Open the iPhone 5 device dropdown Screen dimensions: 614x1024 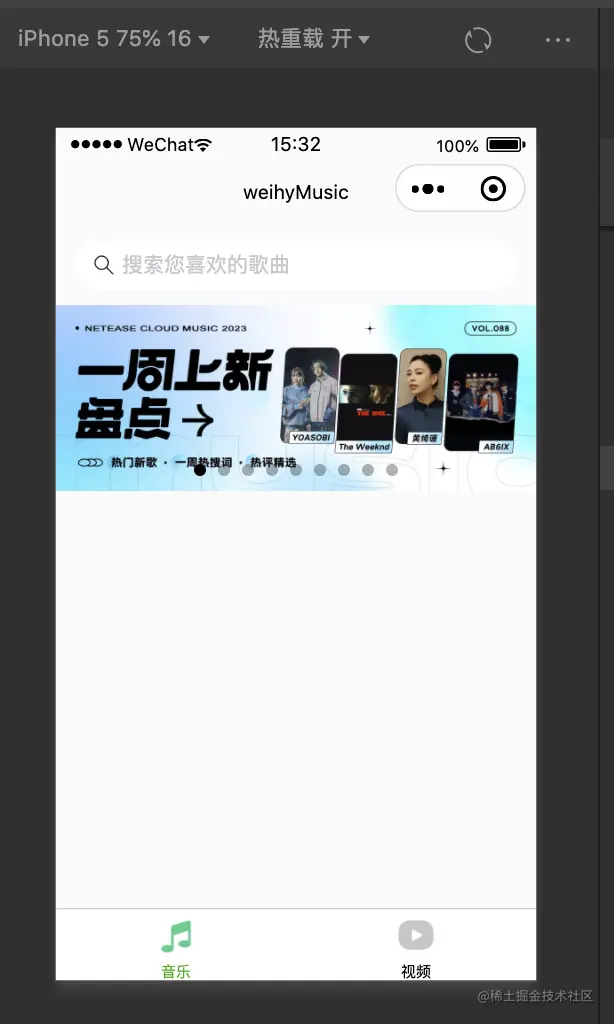[x=113, y=39]
